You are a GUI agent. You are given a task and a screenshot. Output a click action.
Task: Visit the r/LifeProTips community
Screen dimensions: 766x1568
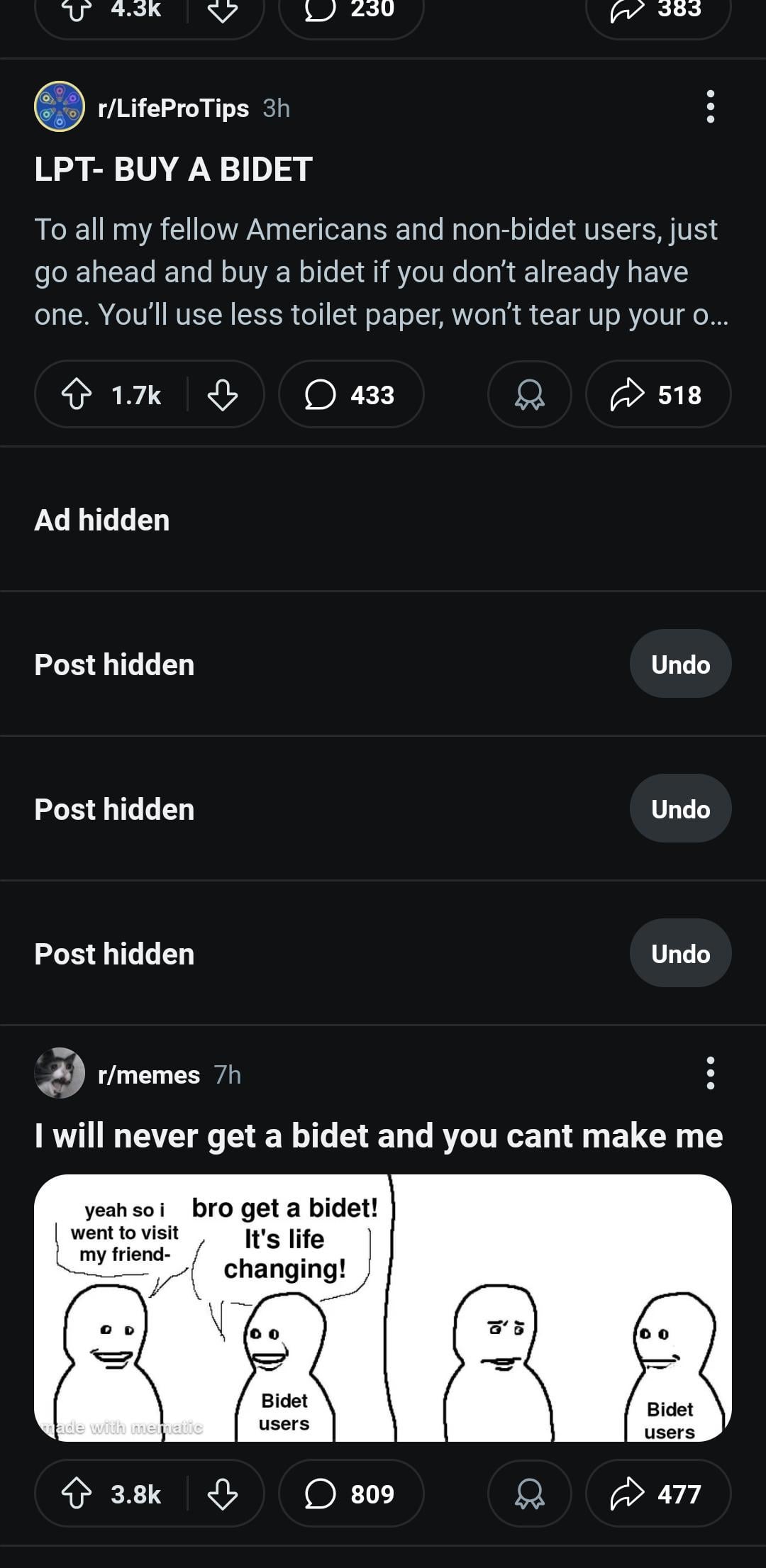tap(174, 108)
